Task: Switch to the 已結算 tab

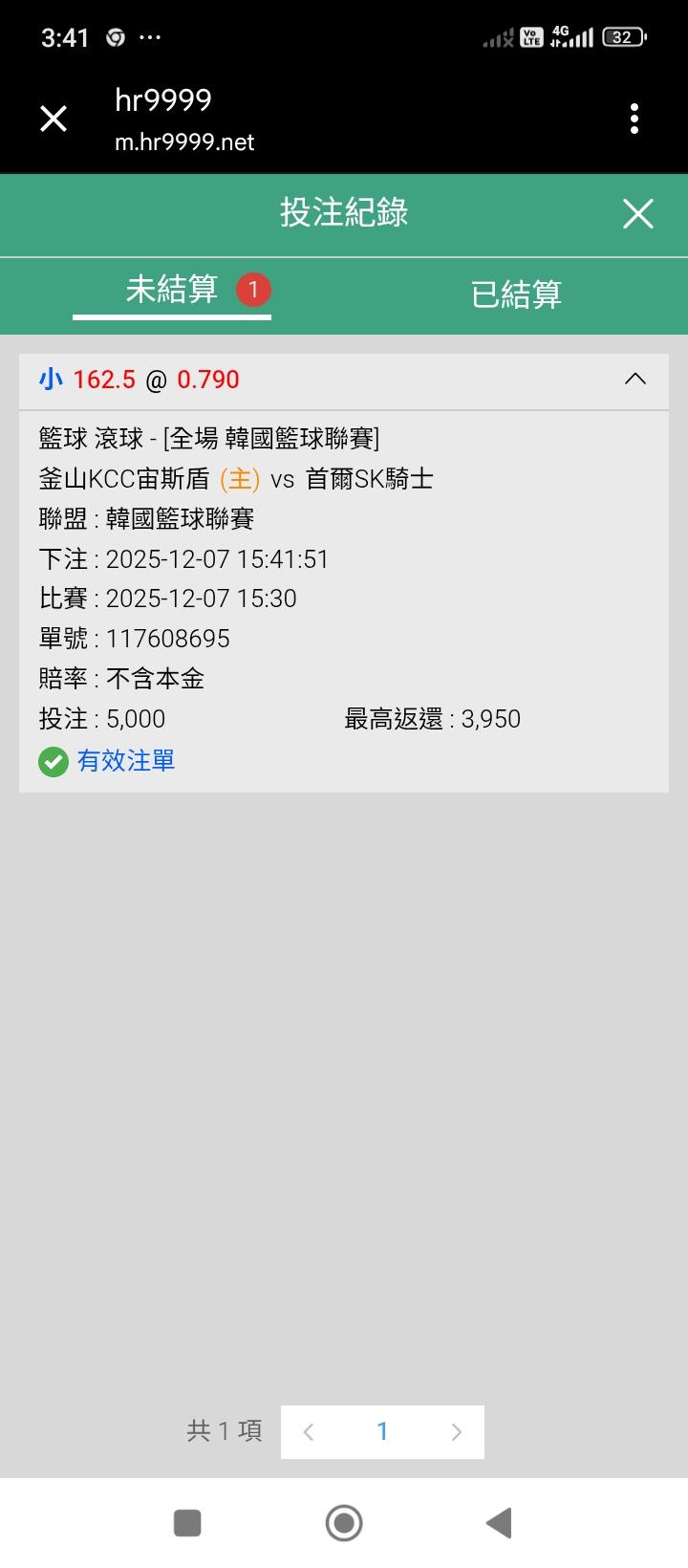Action: tap(516, 294)
